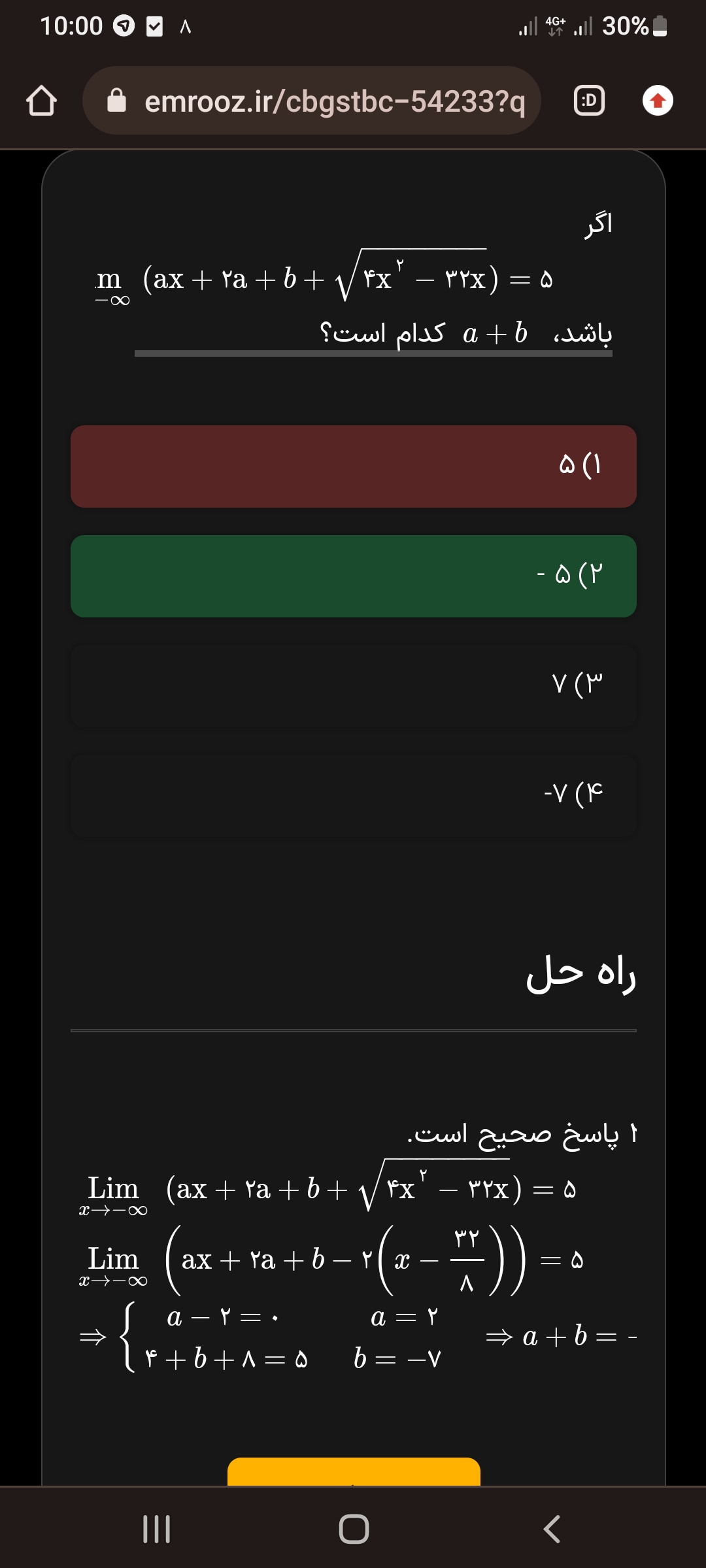
Task: Edit the emrooz.ir address bar
Action: tap(320, 101)
